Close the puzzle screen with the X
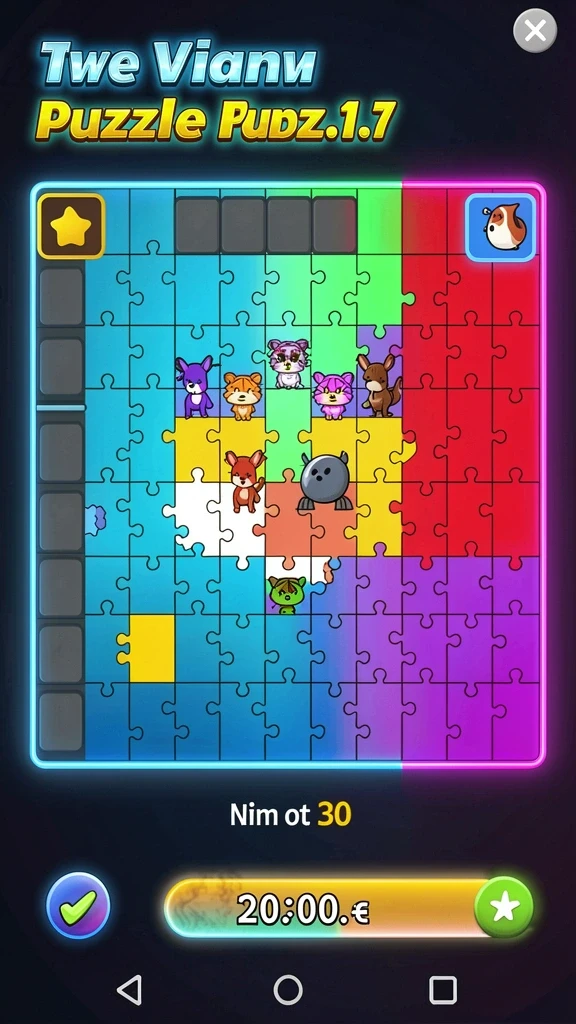The image size is (576, 1024). tap(535, 31)
